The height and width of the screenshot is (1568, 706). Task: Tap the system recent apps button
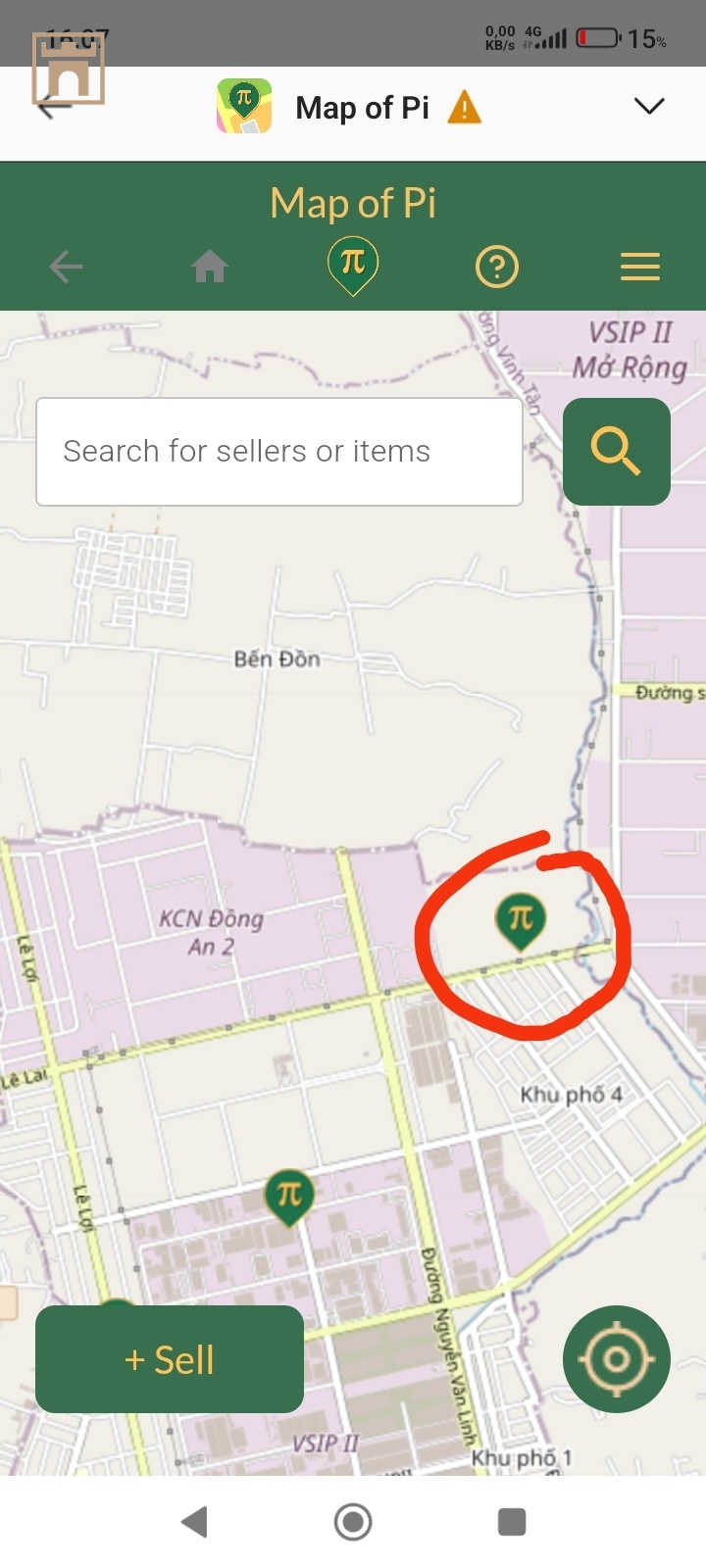tap(512, 1522)
